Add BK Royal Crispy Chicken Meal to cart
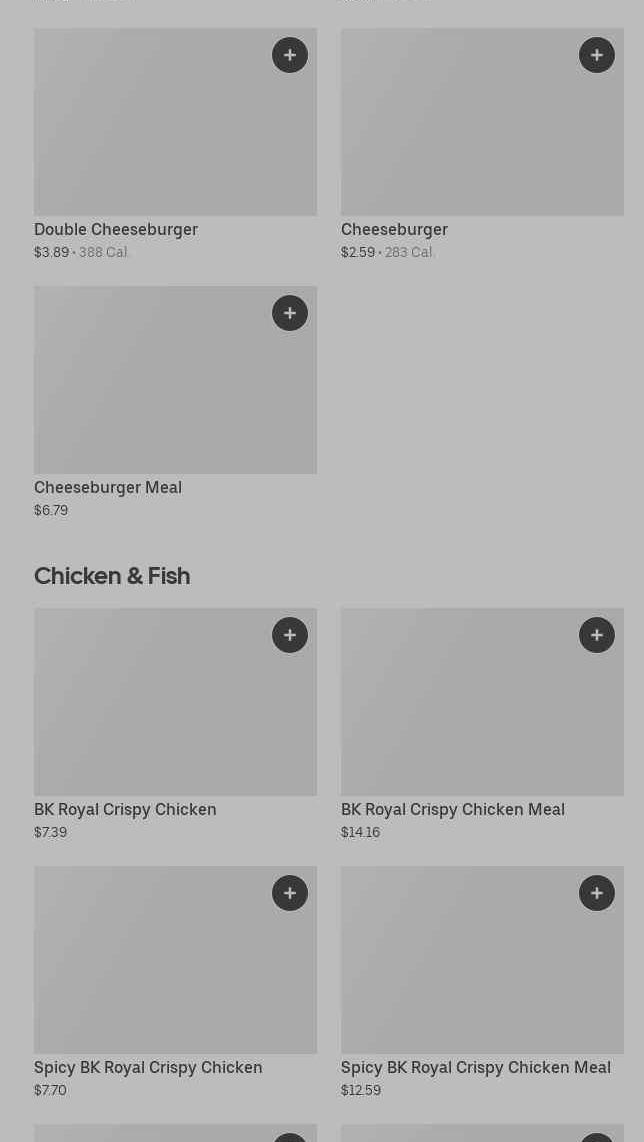 coord(597,635)
